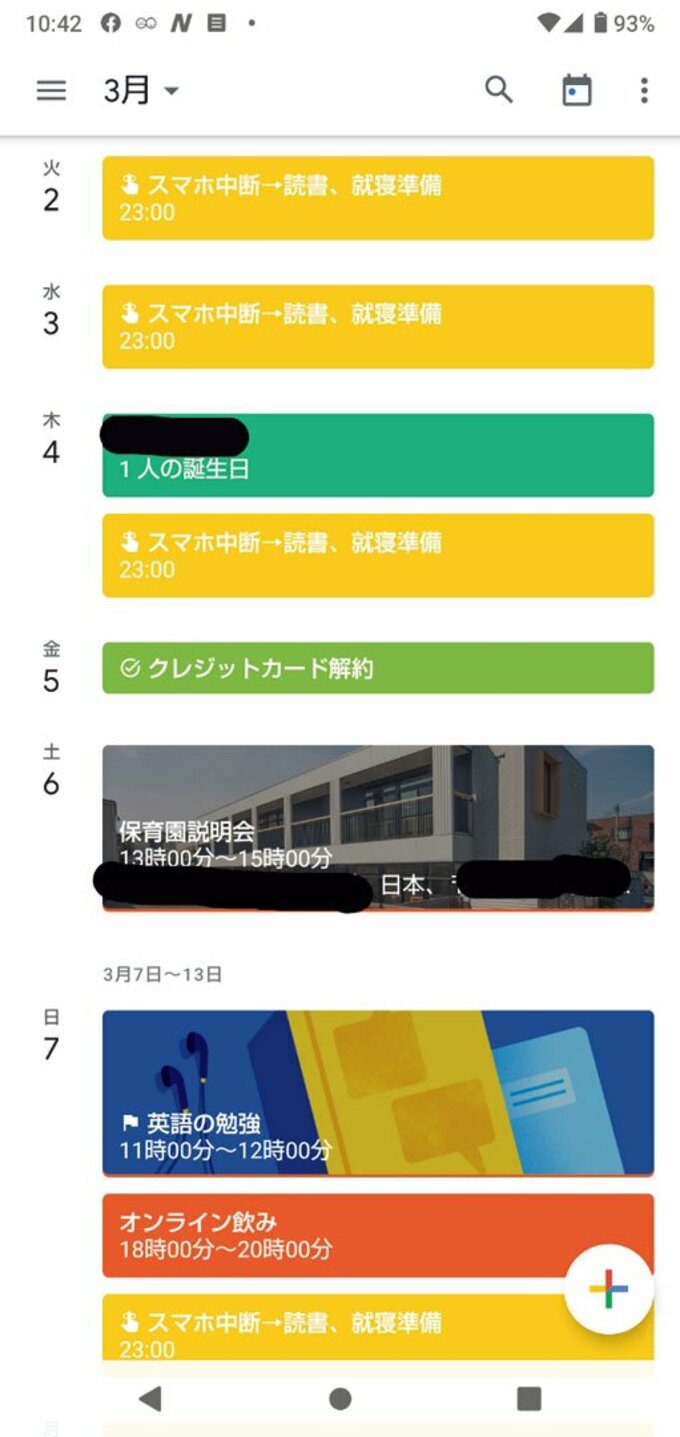
Task: Open the クレジットカード解約 task
Action: point(378,668)
